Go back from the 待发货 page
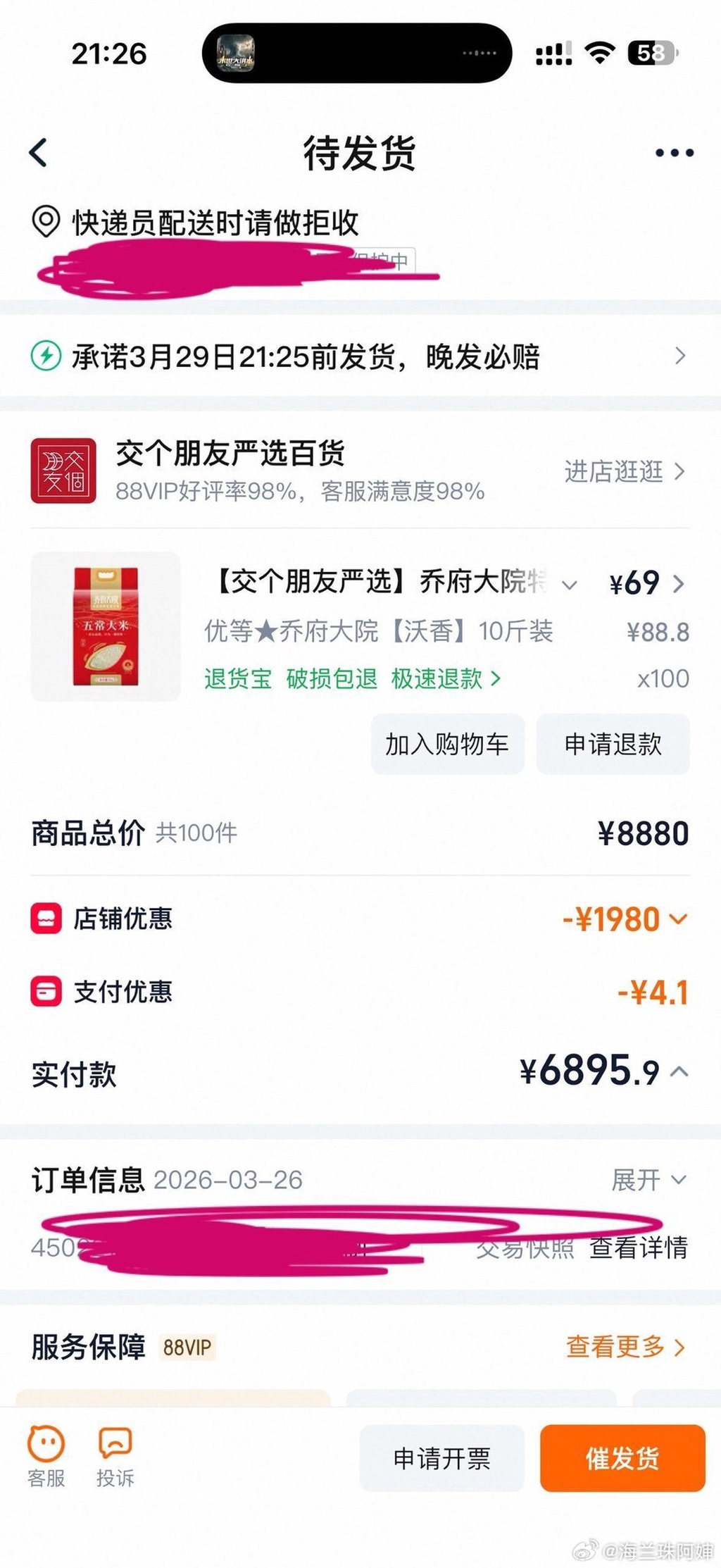The height and width of the screenshot is (1568, 721). point(39,152)
